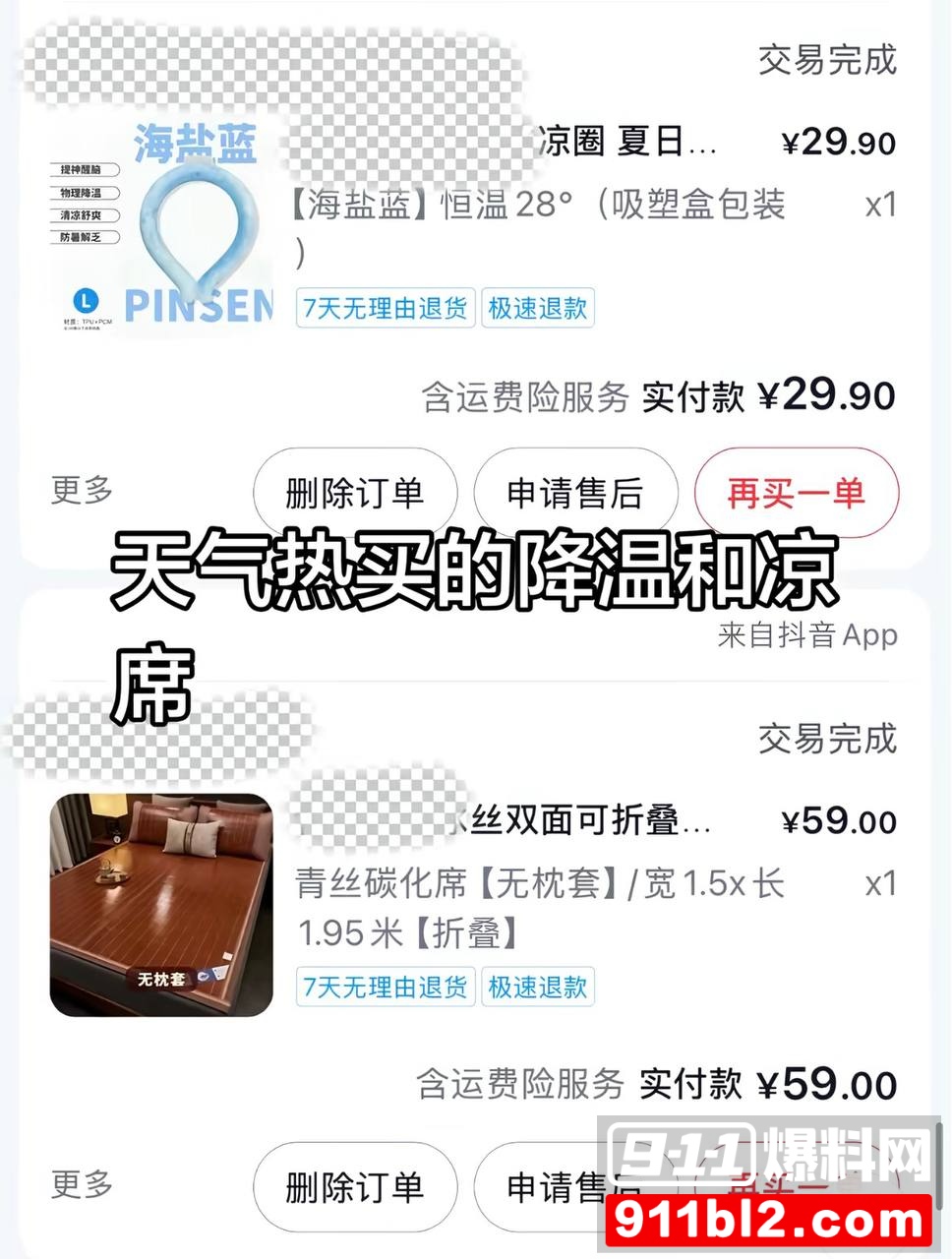Request after-sales service on the mat order

click(x=573, y=1188)
